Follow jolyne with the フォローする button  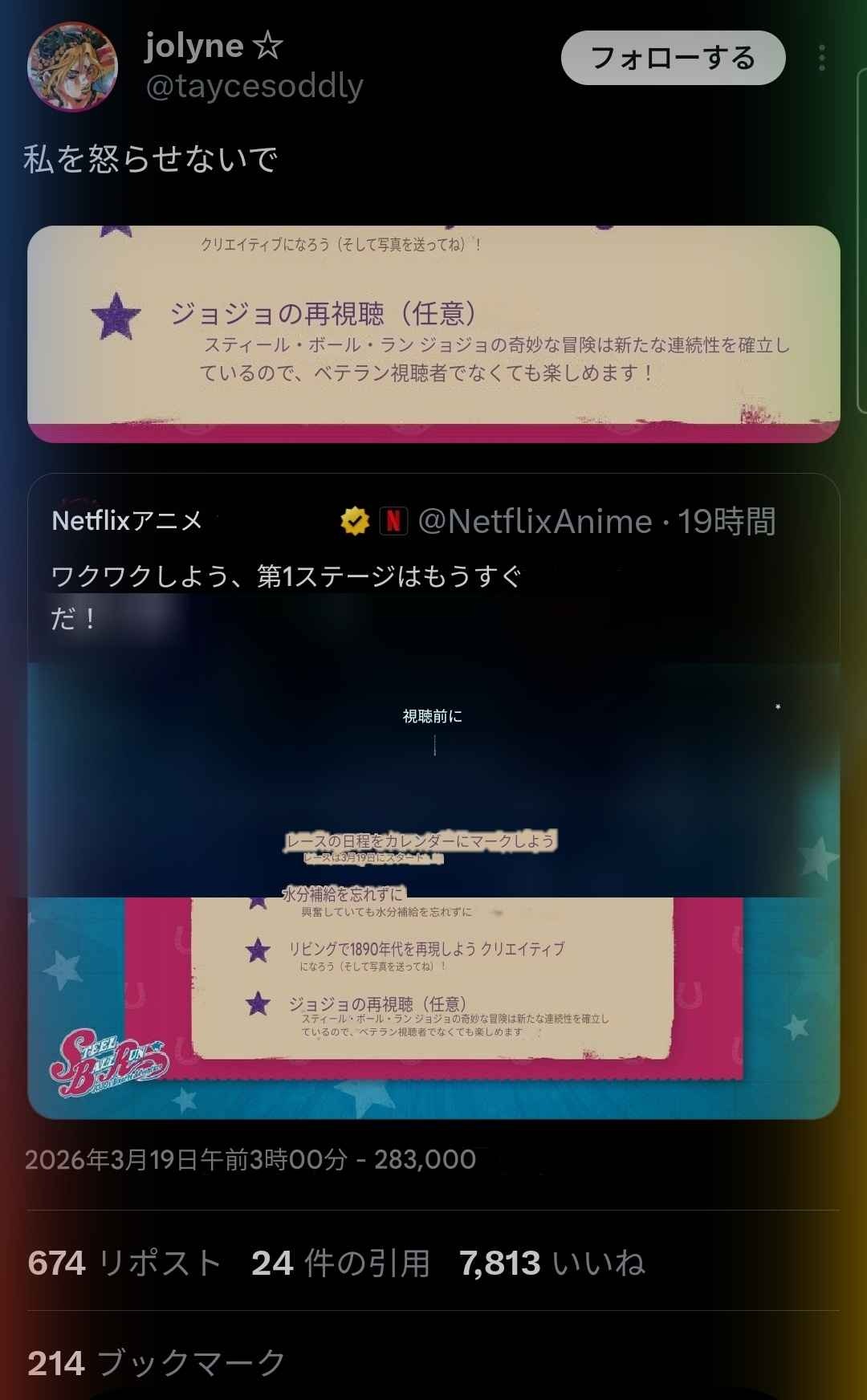673,58
